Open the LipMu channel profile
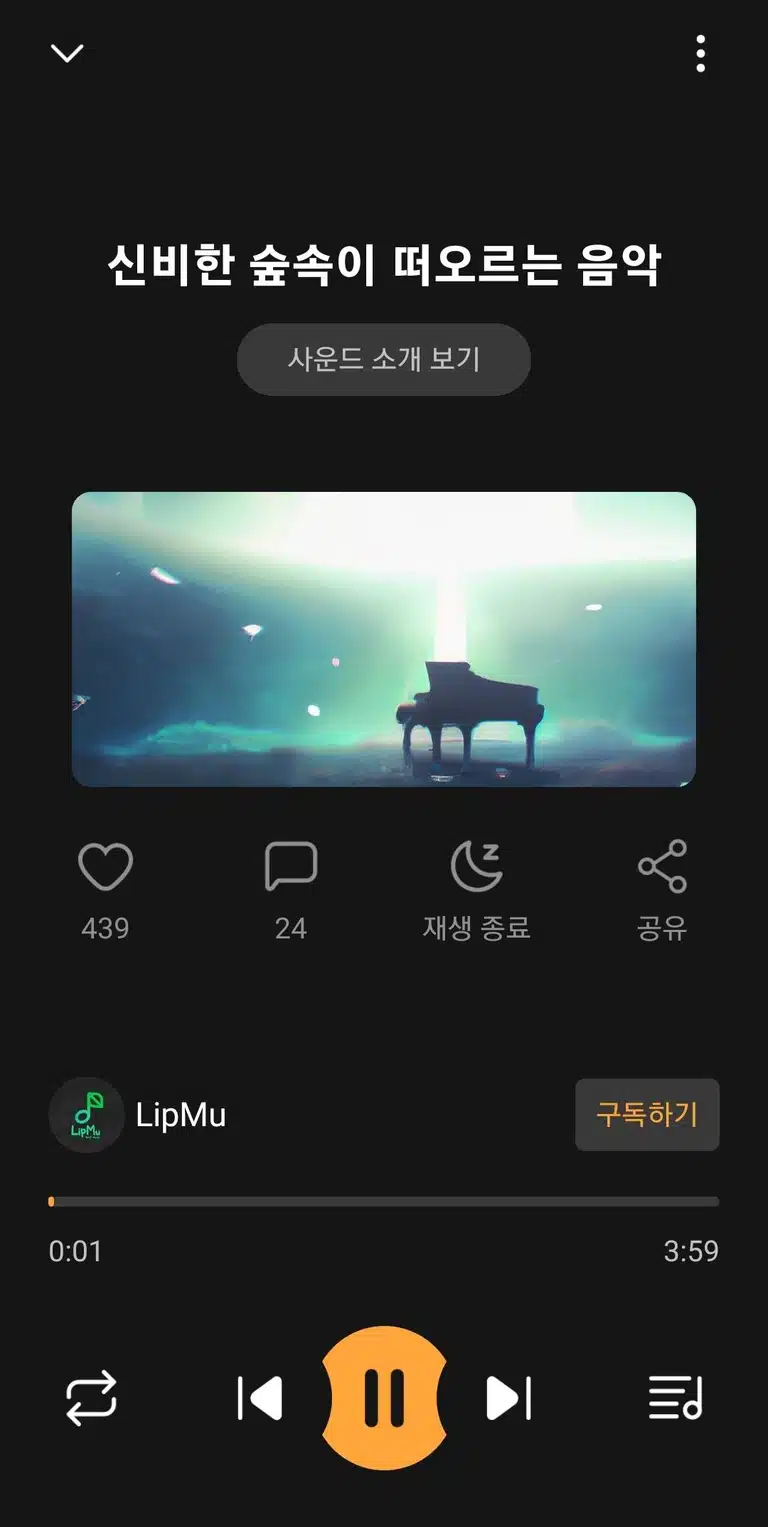768x1527 pixels. click(x=137, y=1115)
